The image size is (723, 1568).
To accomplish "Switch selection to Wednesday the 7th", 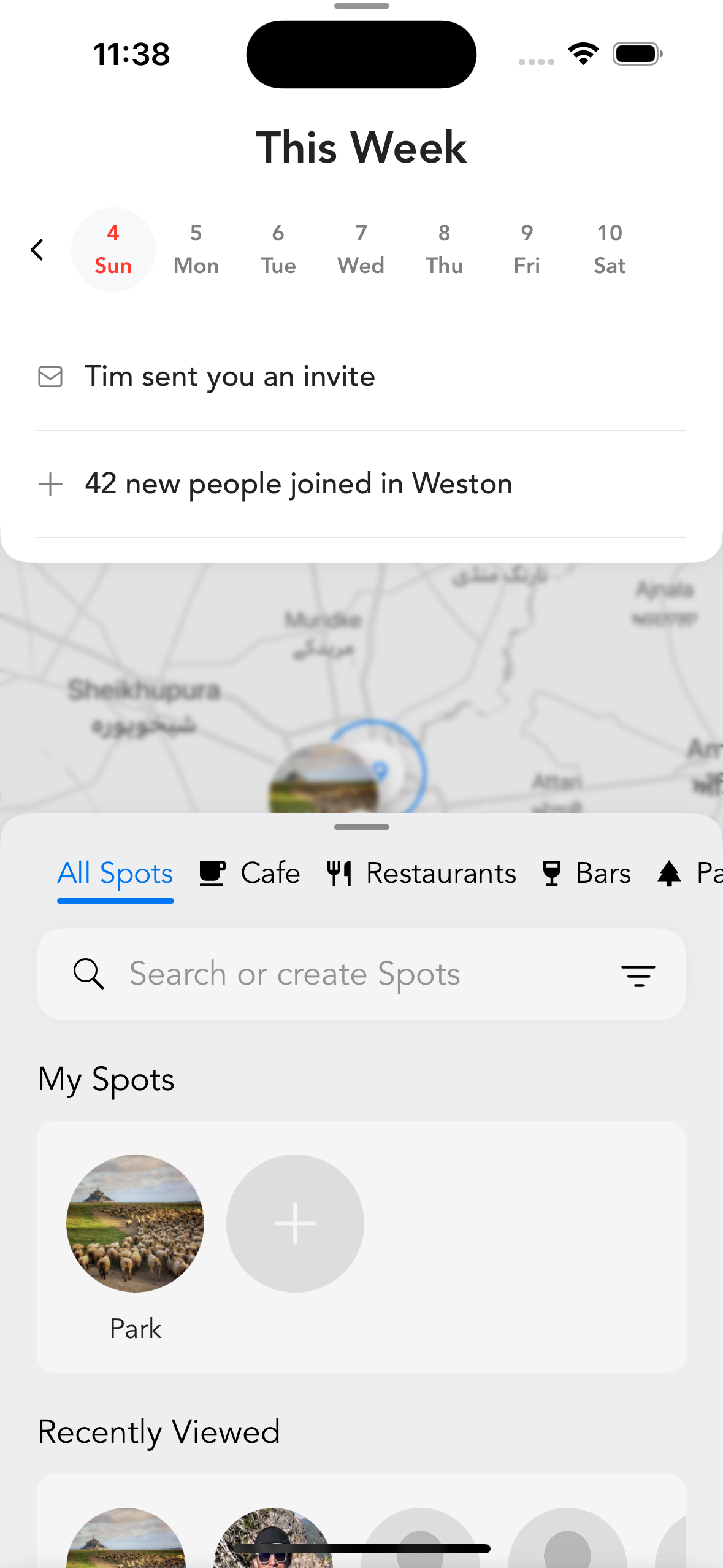I will [361, 248].
